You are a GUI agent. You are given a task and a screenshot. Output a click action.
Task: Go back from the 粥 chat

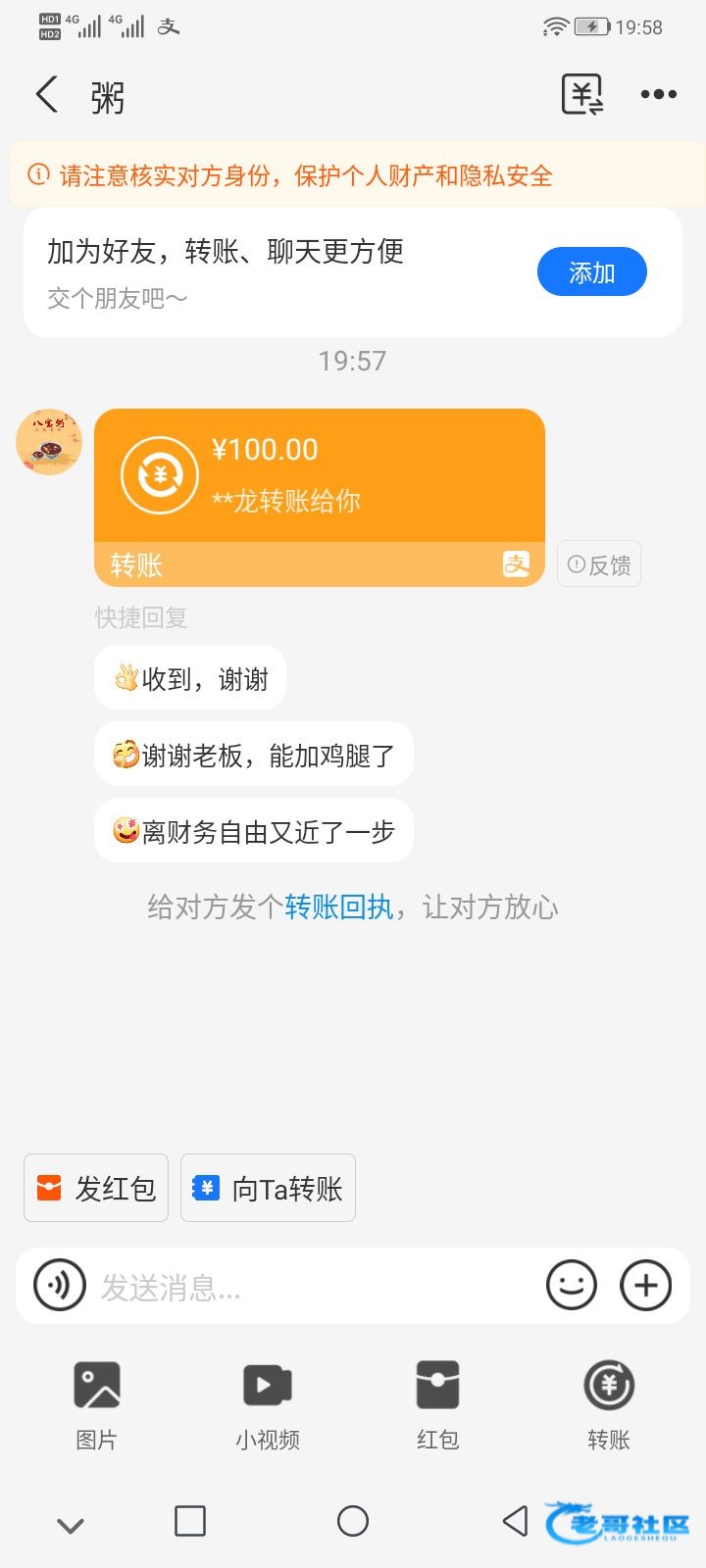47,95
